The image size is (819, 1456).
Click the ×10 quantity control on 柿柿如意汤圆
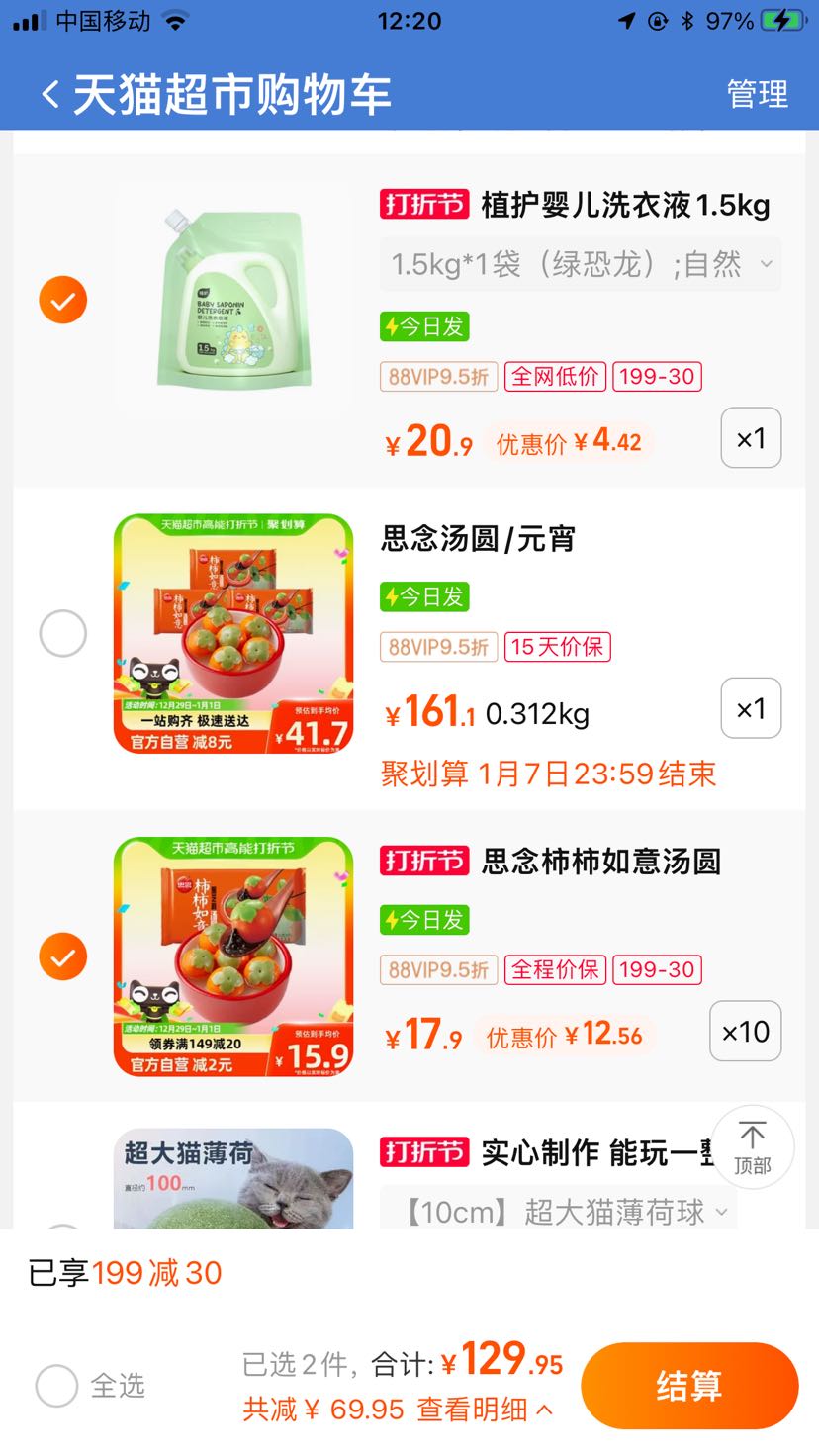pos(745,1031)
